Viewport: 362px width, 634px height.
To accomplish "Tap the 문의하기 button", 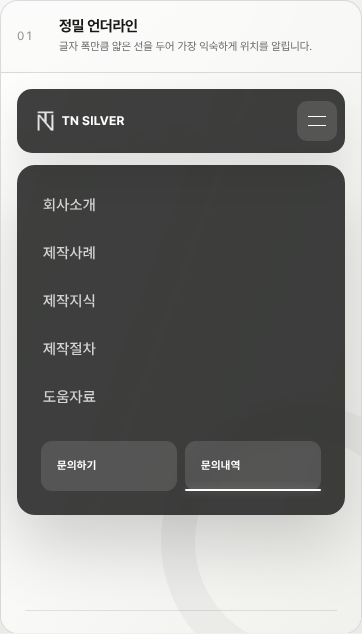I will click(x=109, y=466).
